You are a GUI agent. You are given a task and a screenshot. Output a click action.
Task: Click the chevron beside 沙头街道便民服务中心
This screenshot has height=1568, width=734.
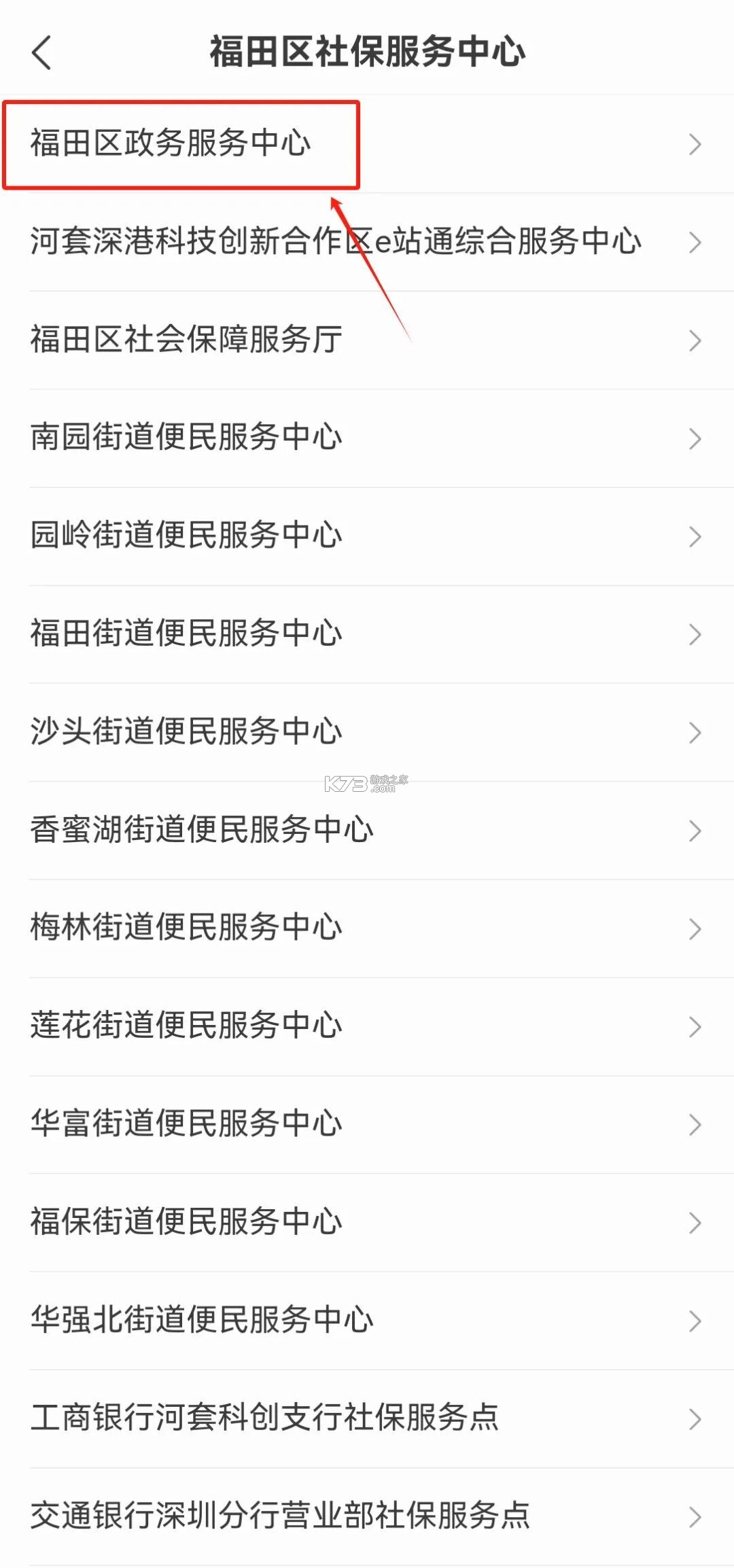(x=693, y=732)
